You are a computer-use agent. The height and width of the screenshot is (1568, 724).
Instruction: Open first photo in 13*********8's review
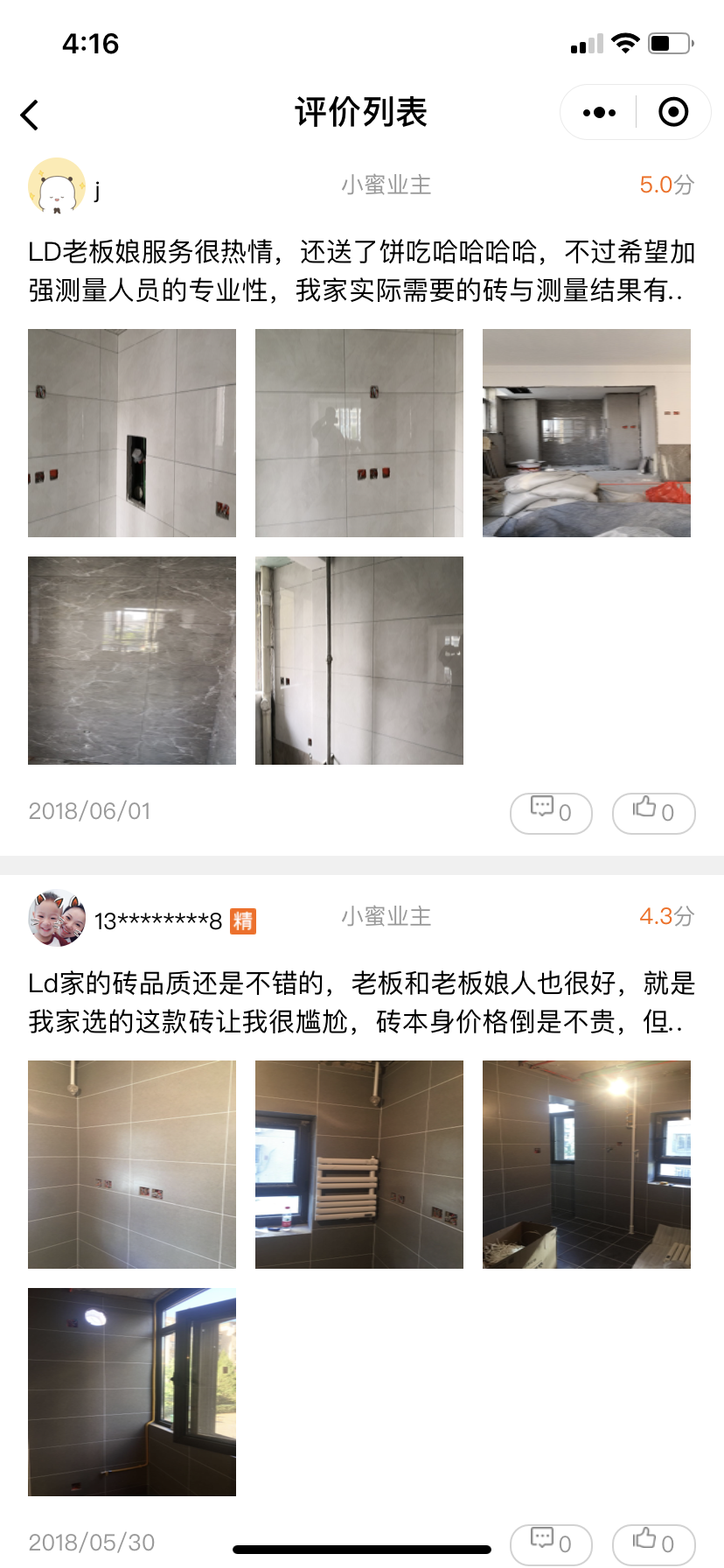132,1165
